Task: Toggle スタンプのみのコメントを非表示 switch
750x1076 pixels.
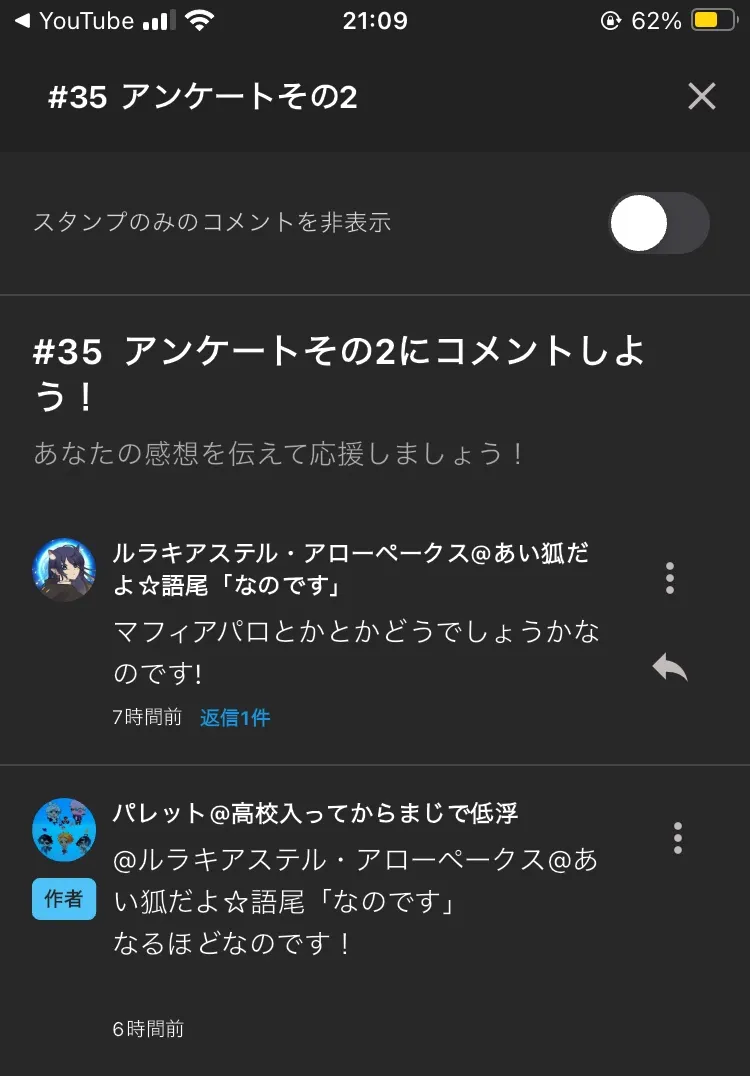Action: 659,223
